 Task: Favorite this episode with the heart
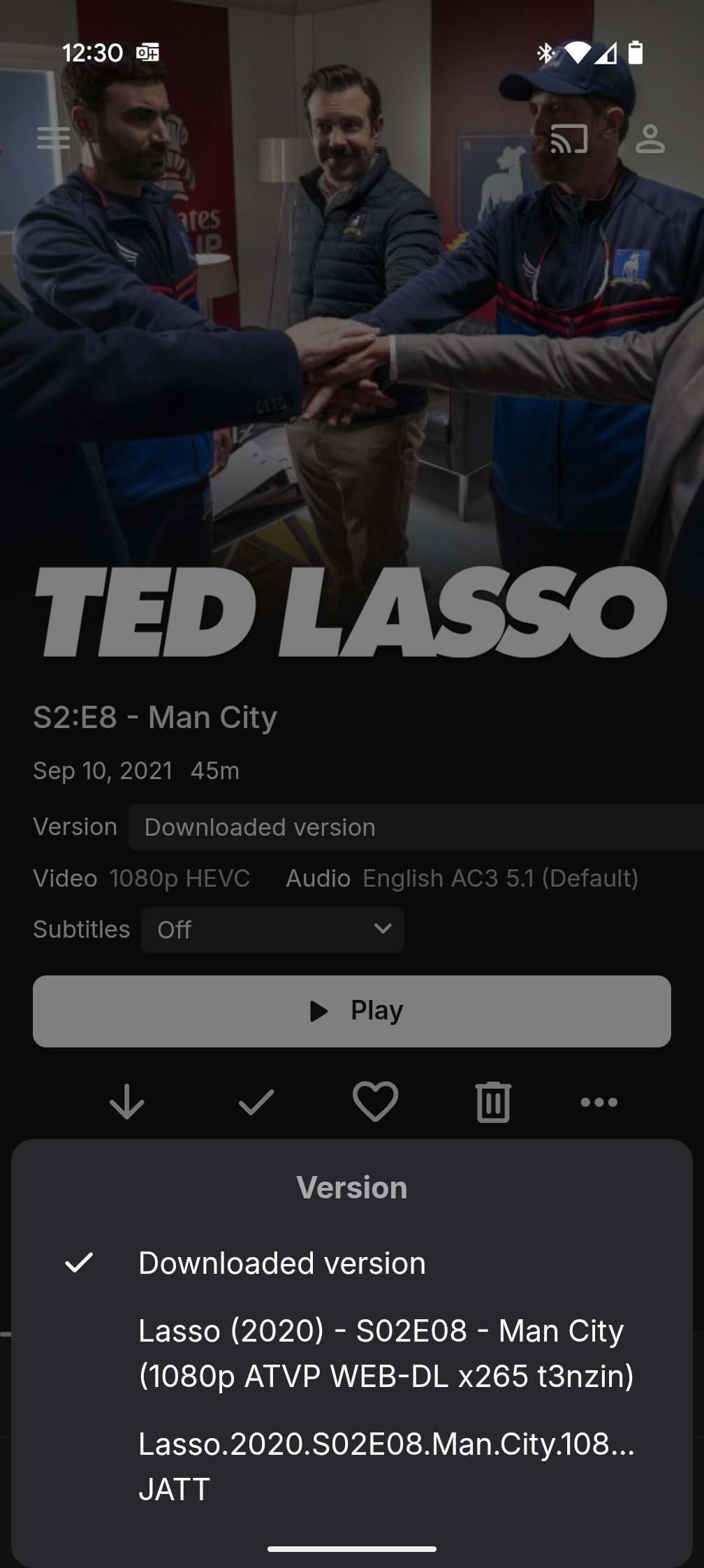[x=375, y=1102]
